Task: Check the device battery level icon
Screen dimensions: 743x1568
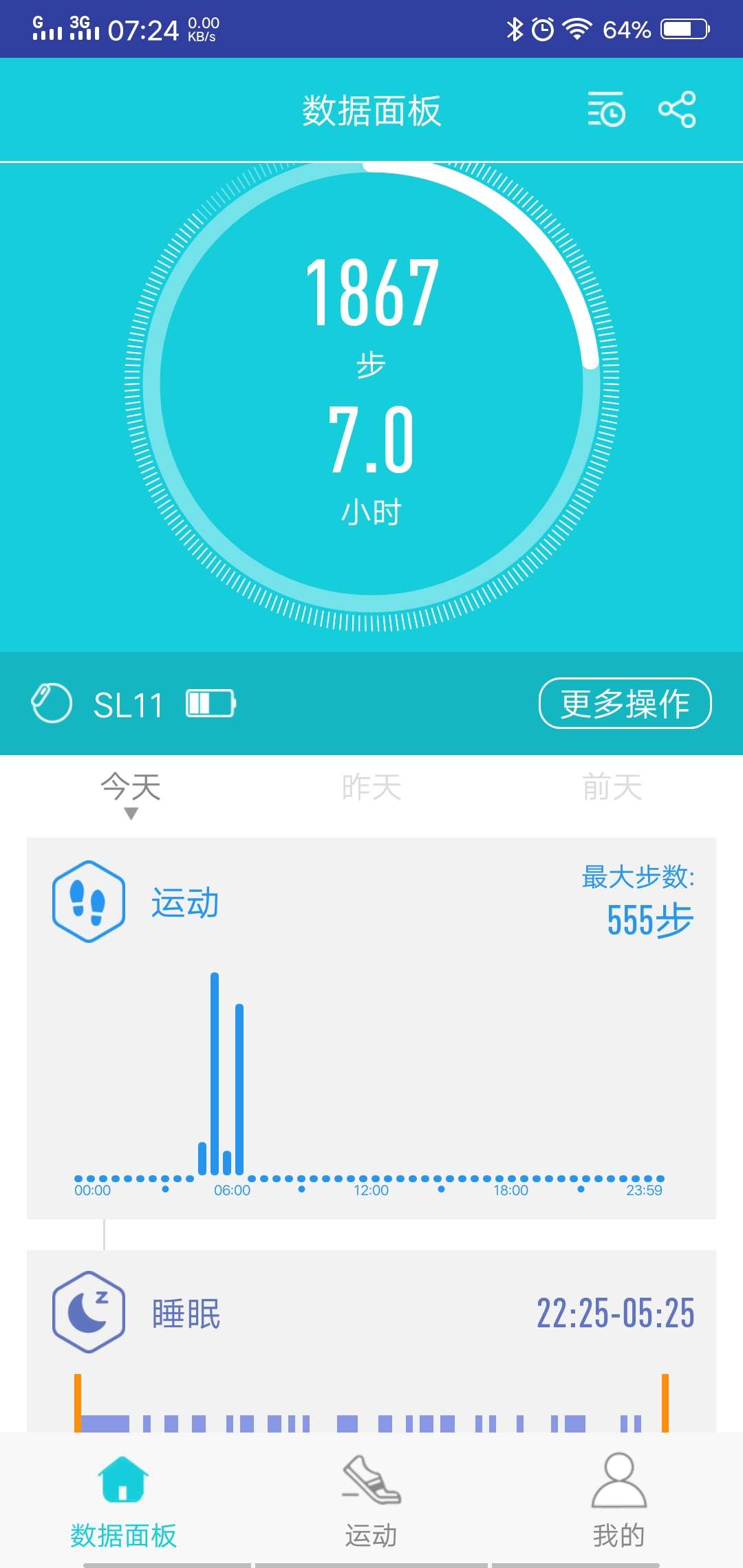Action: coord(210,703)
